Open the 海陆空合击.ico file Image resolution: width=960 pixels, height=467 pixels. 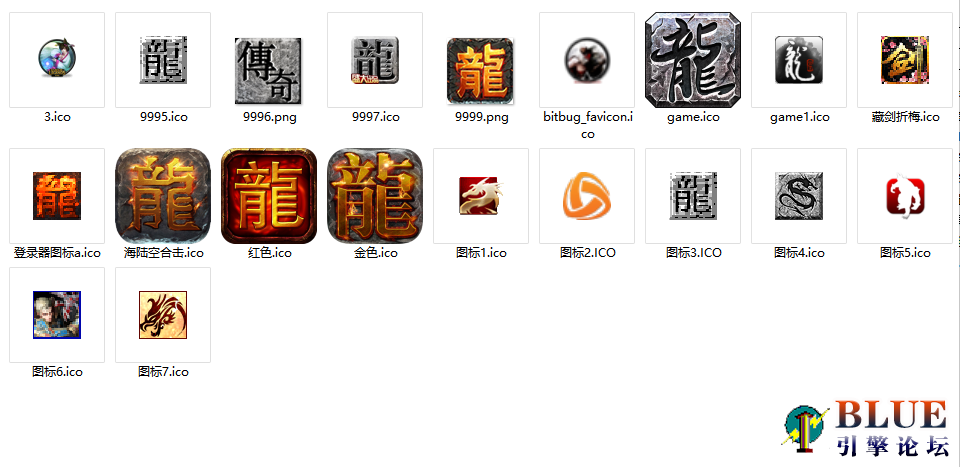[163, 196]
